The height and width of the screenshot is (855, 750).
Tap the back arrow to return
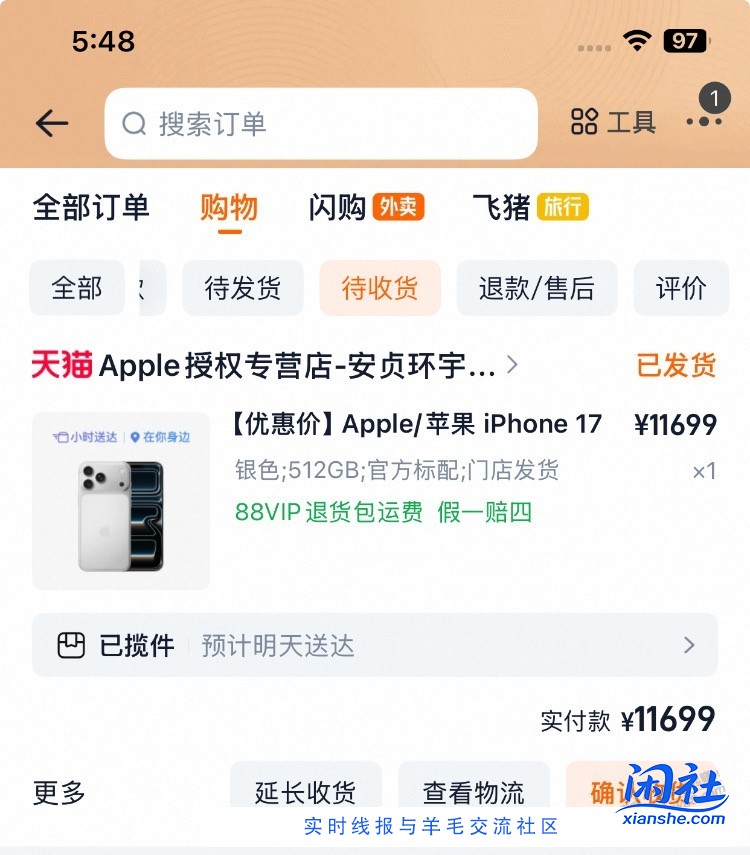[51, 122]
